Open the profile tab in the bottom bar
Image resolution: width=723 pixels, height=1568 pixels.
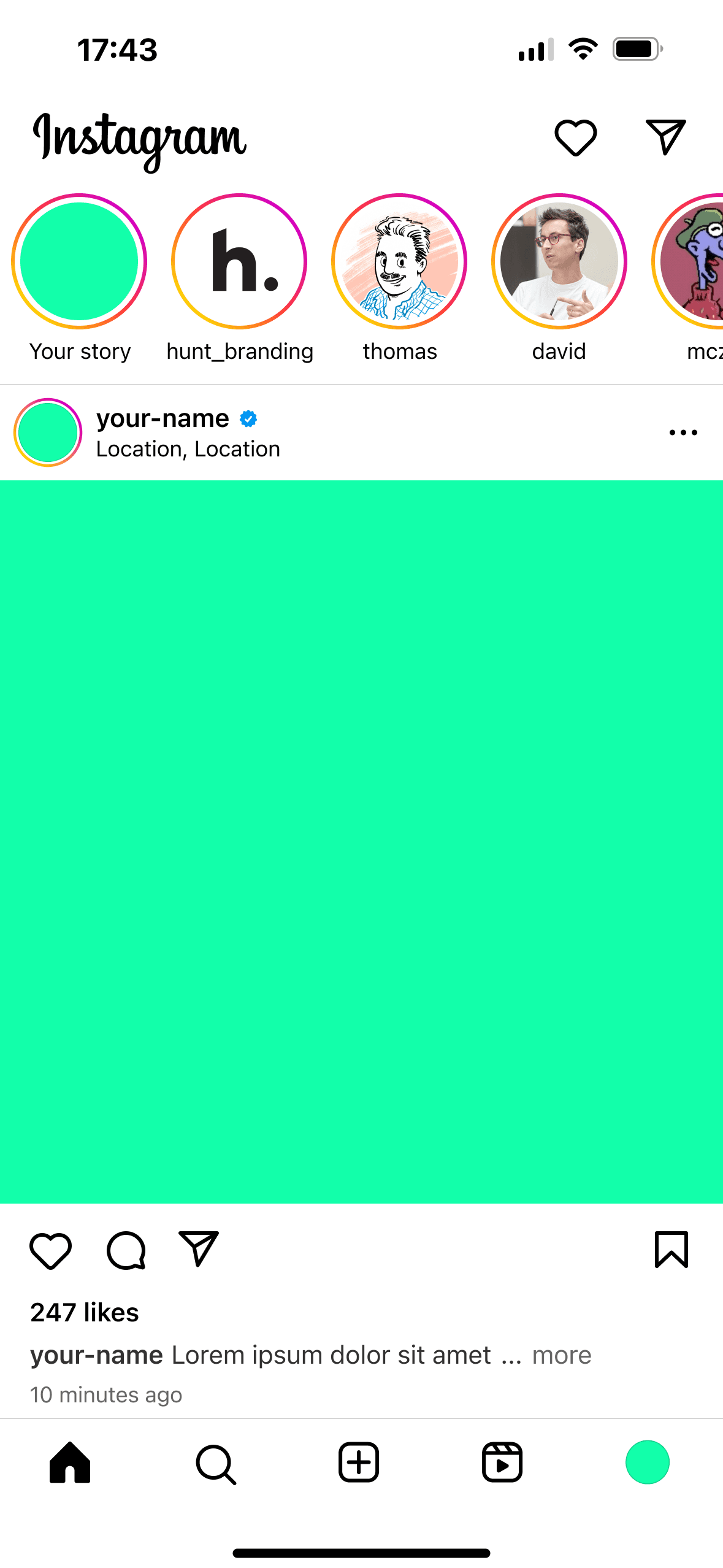(647, 1462)
